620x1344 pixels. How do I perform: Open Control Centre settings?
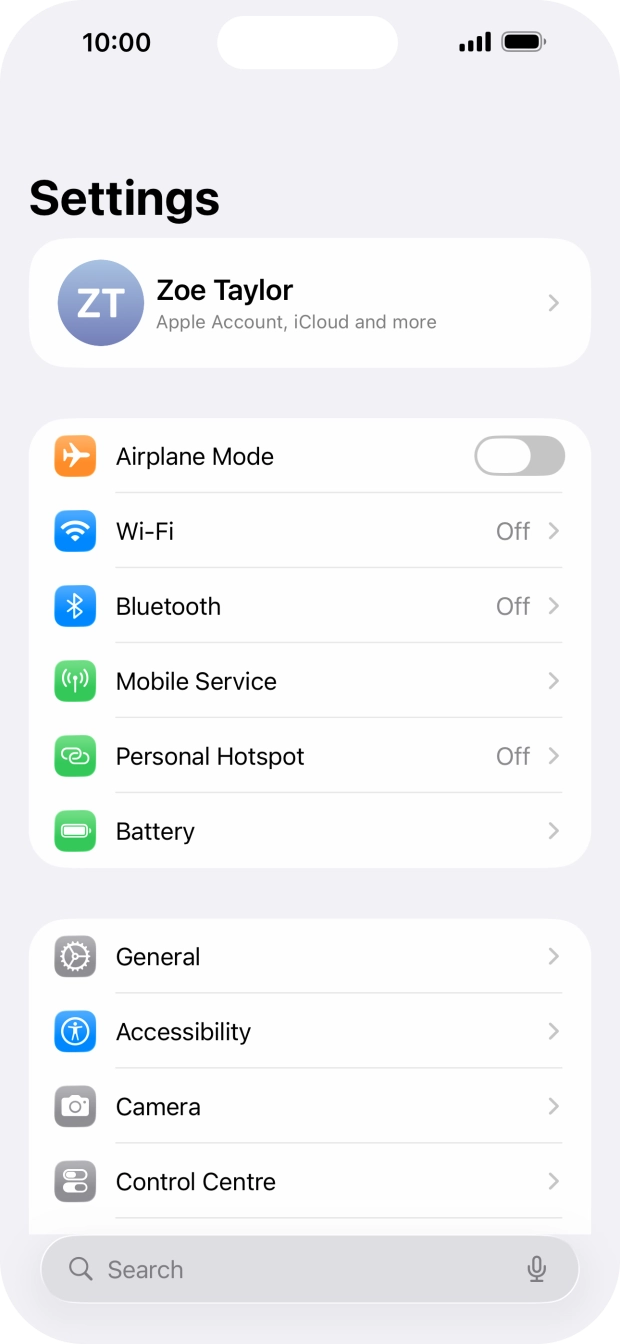(x=310, y=1181)
